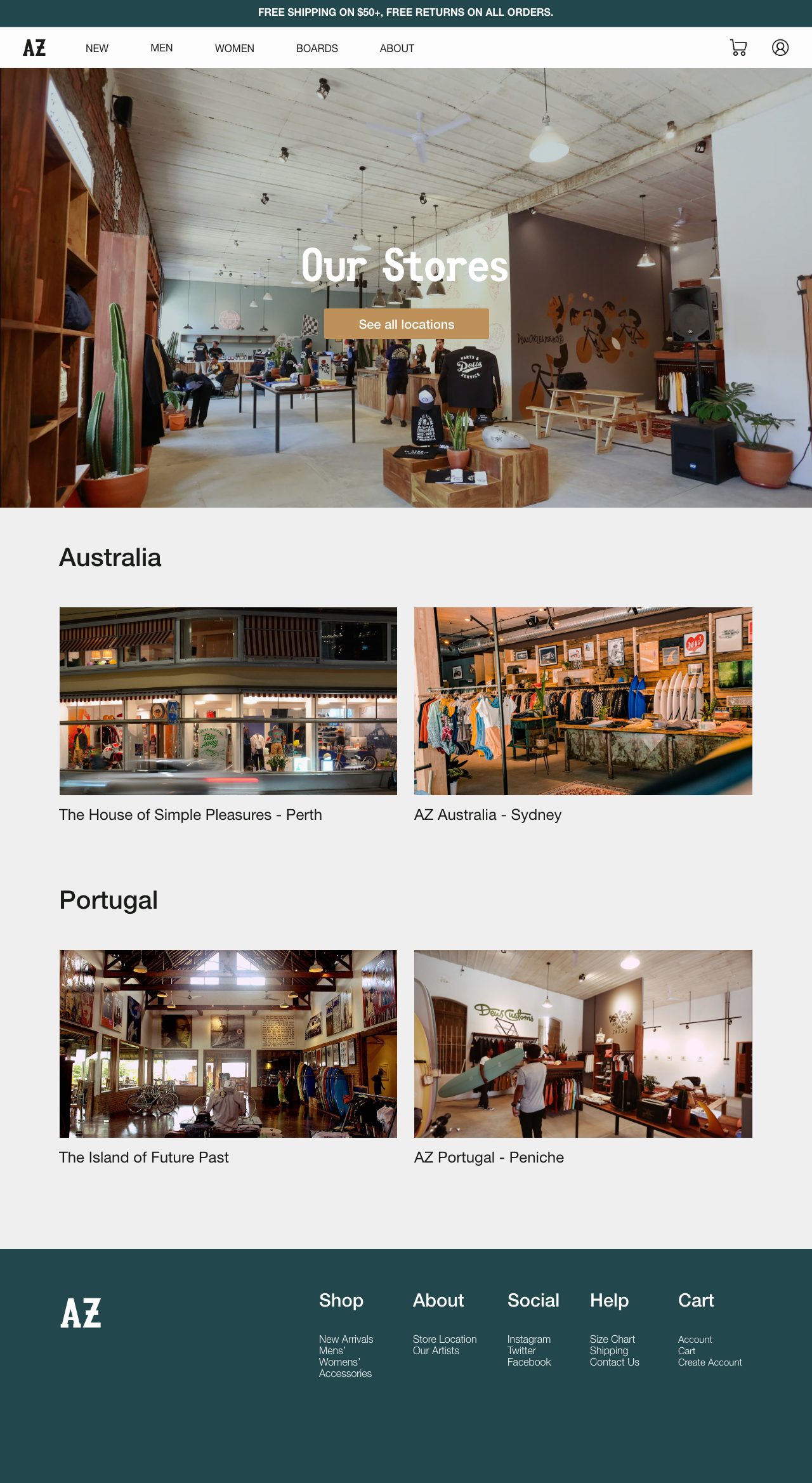Open The House of Simple Pleasures Perth store
This screenshot has height=1483, width=812.
point(228,701)
